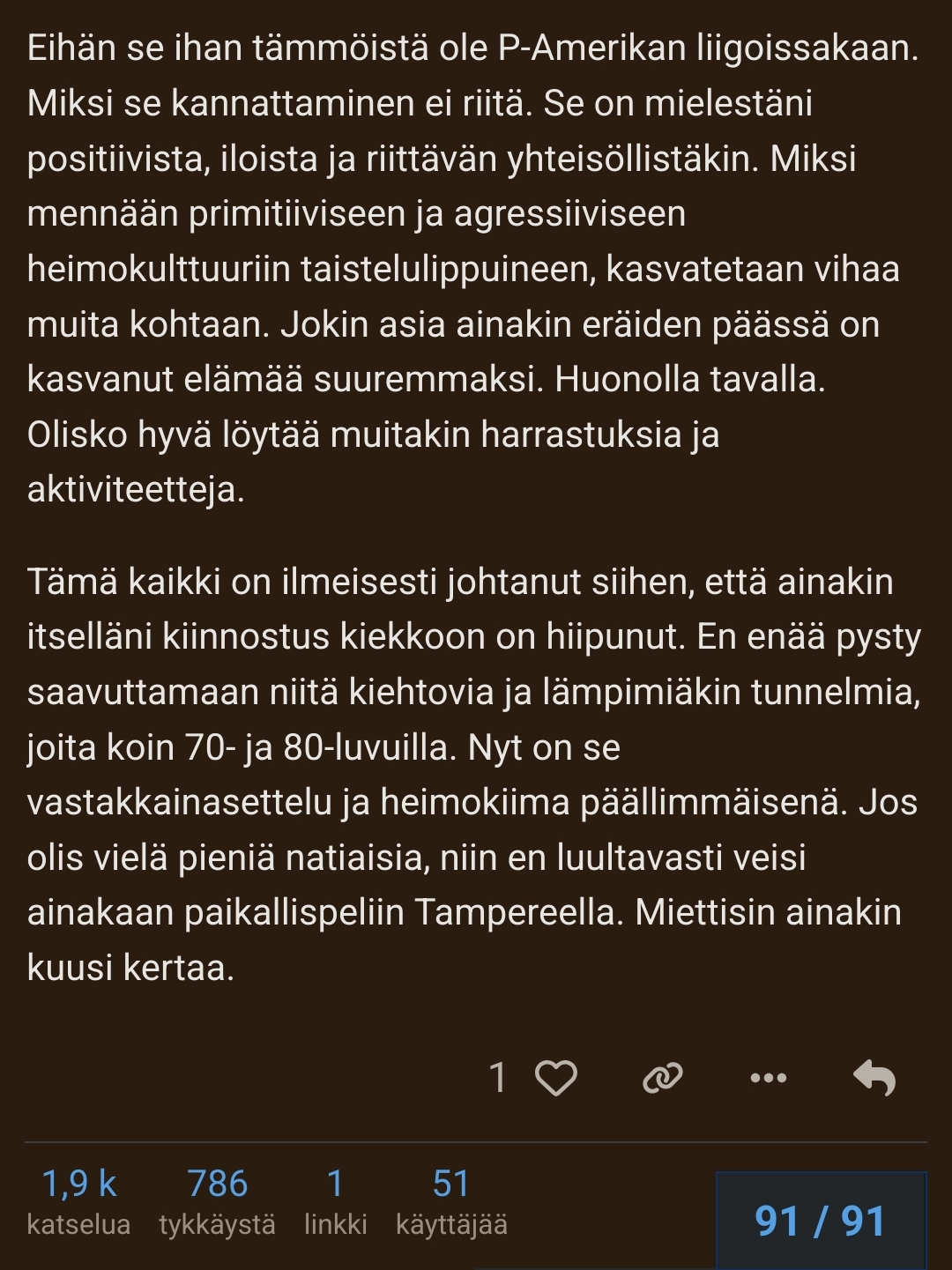Viewport: 952px width, 1270px height.
Task: Reply to this post
Action: click(874, 1078)
